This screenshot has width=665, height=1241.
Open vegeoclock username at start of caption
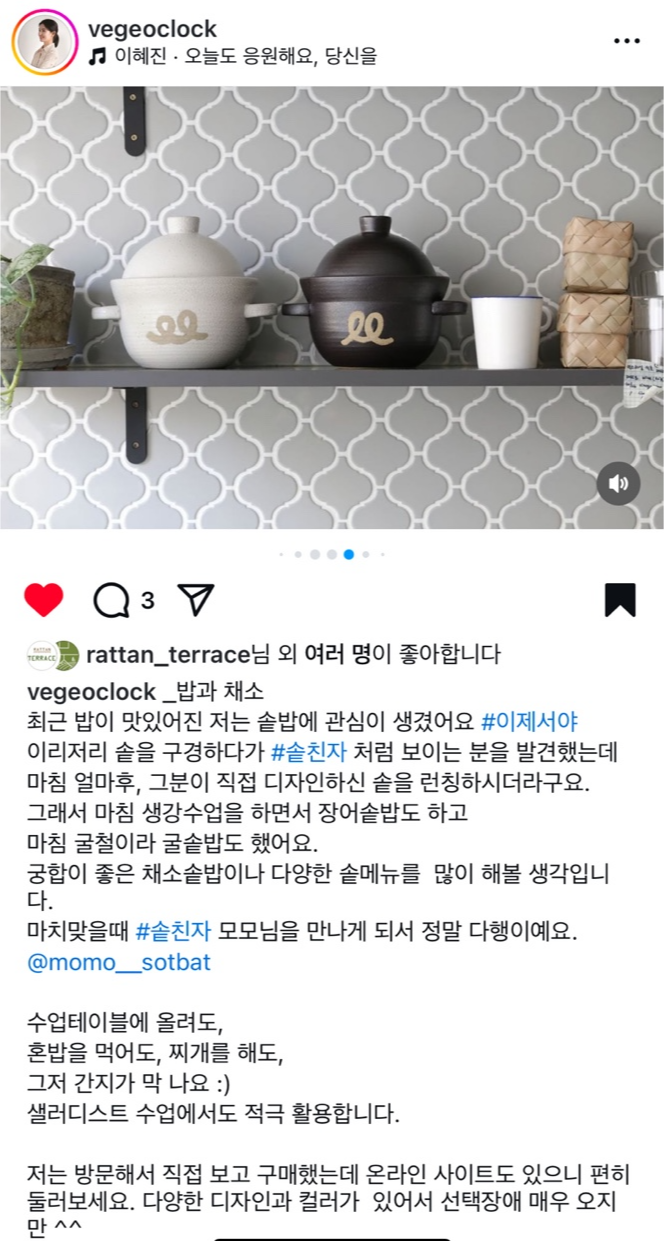pyautogui.click(x=92, y=692)
